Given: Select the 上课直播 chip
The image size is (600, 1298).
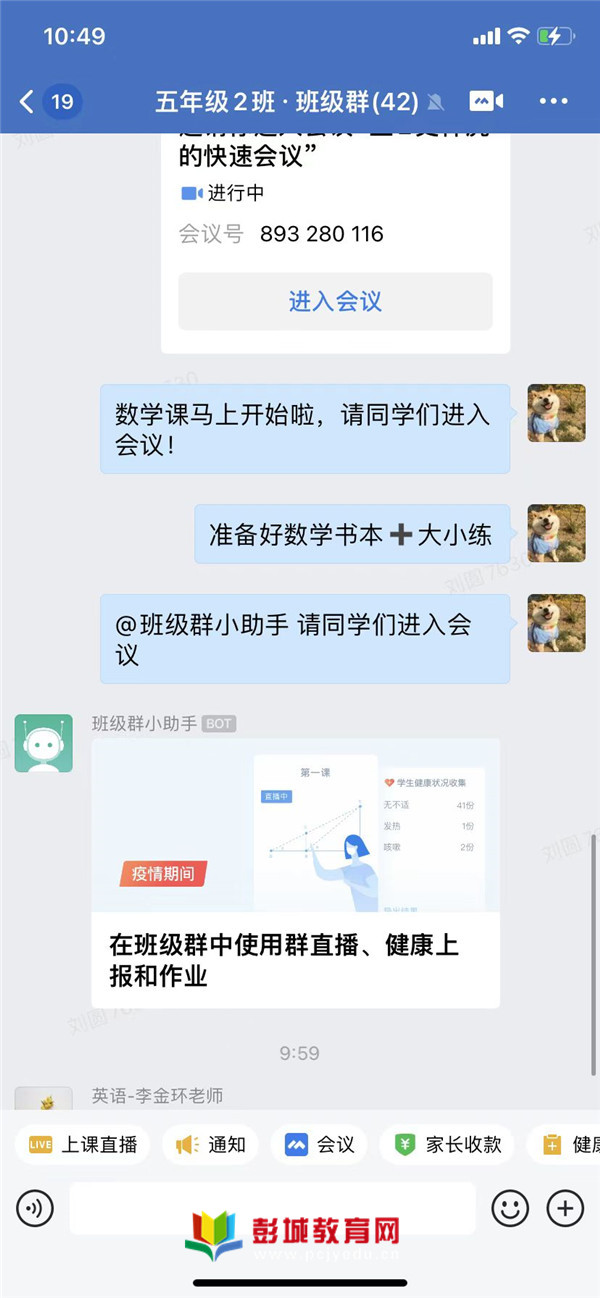Looking at the screenshot, I should 83,1145.
